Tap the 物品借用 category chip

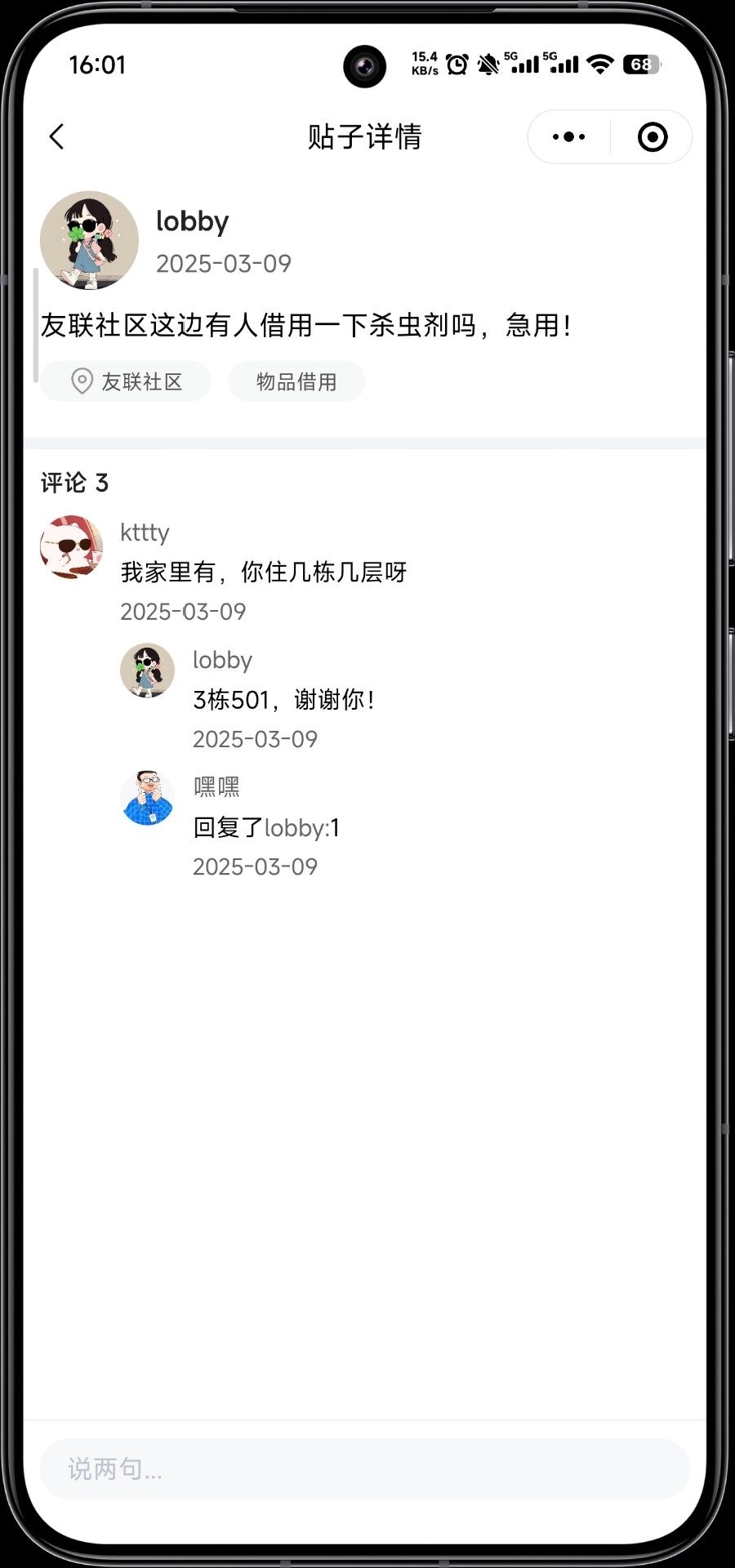tap(296, 381)
